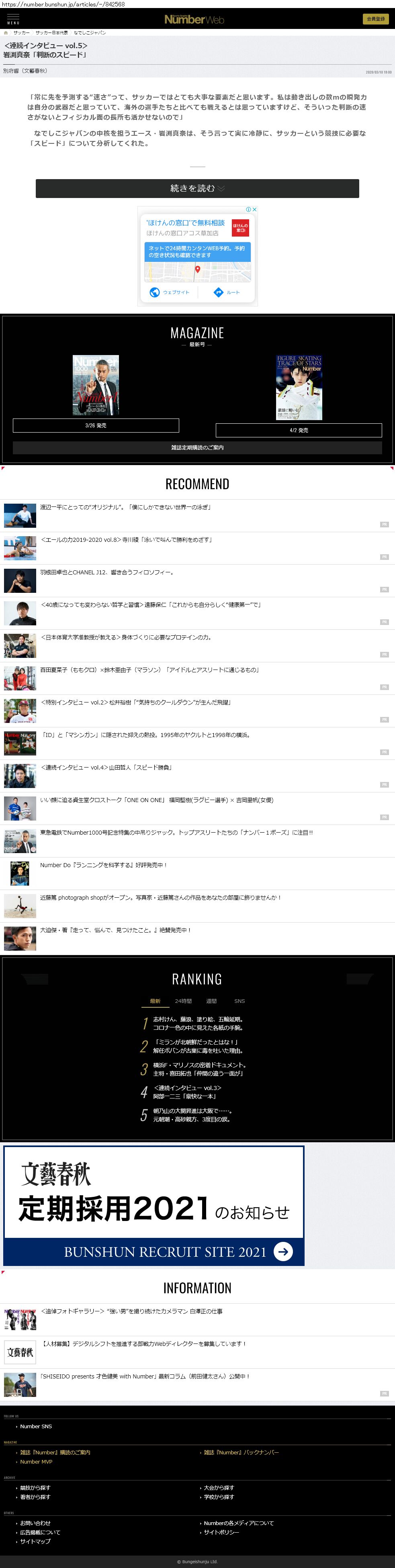Open the 4/2 発売 magazine issue
Image resolution: width=395 pixels, height=1568 pixels.
298,430
